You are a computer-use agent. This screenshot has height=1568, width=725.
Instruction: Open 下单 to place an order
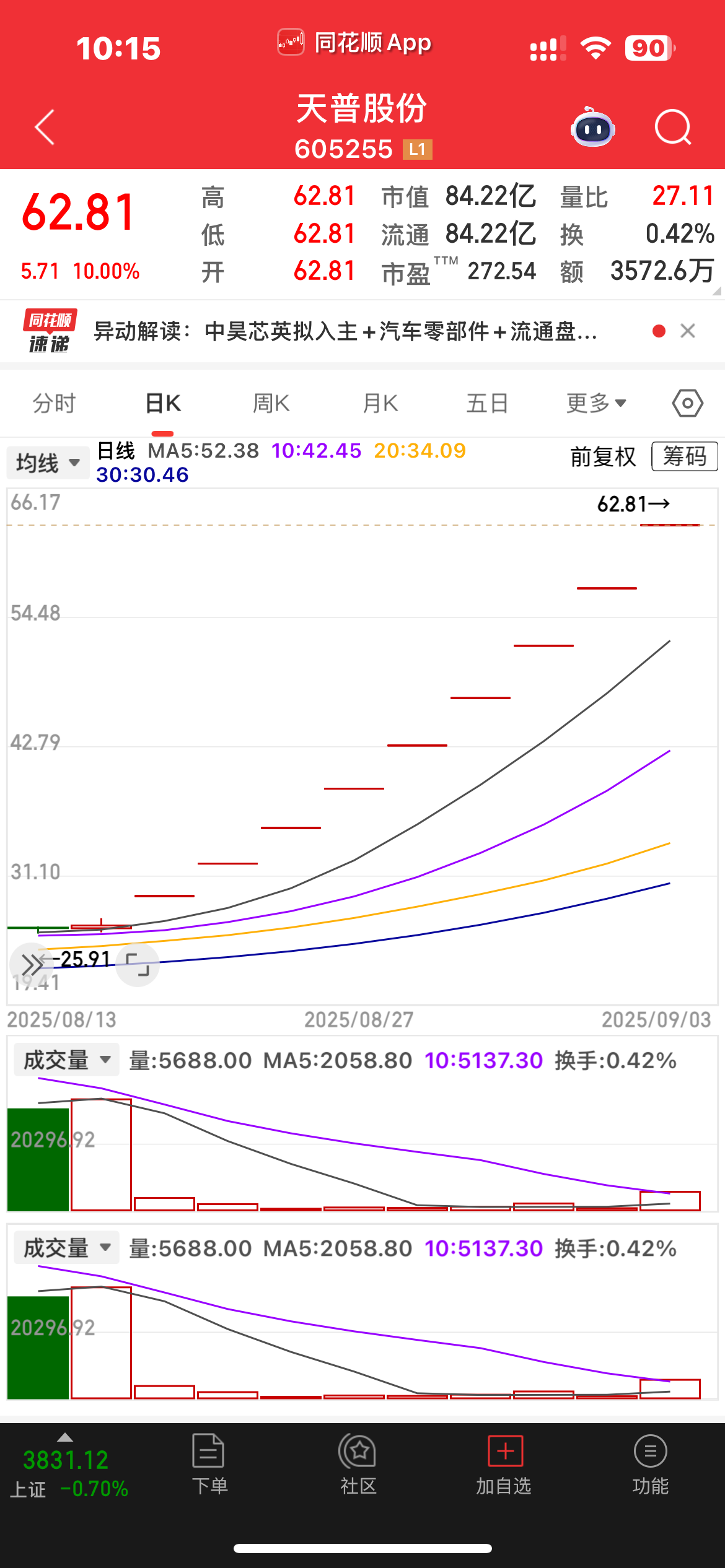tap(209, 1465)
